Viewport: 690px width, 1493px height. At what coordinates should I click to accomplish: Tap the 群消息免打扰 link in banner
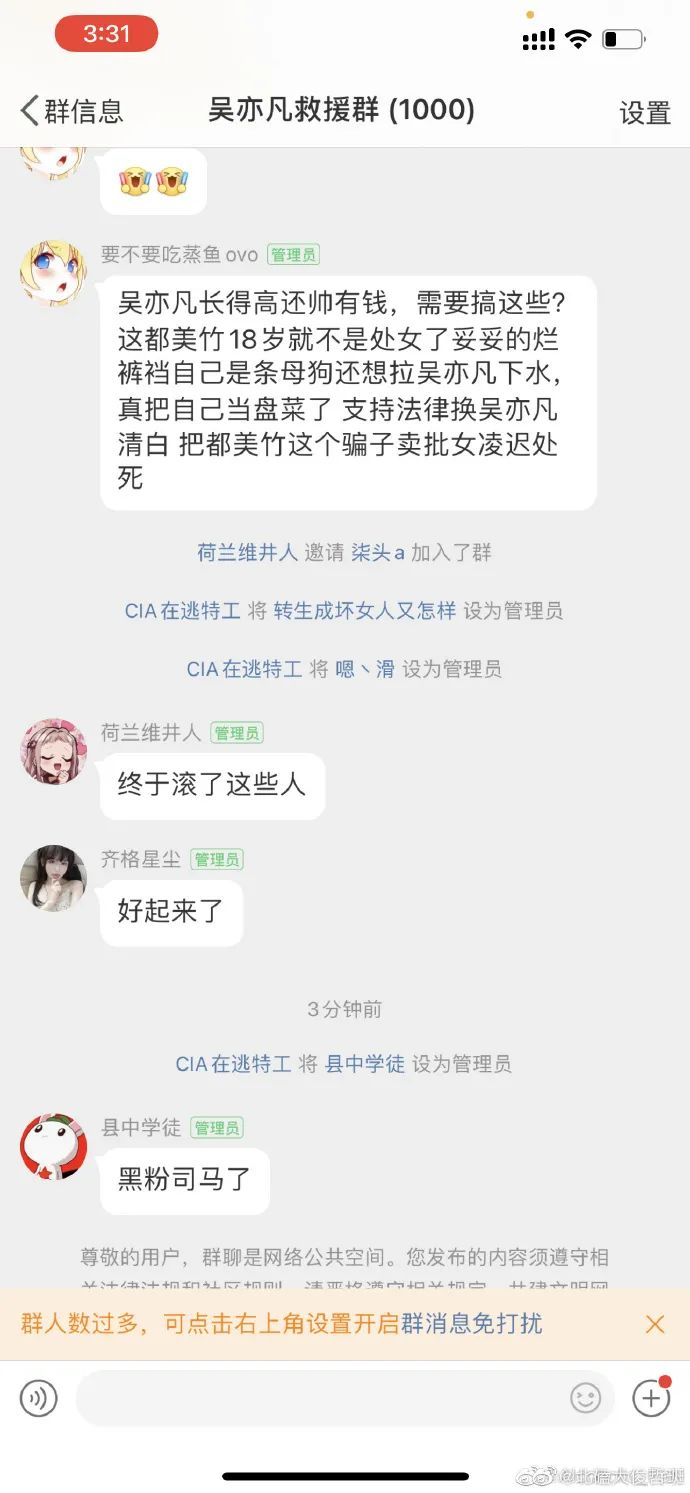(x=472, y=1324)
